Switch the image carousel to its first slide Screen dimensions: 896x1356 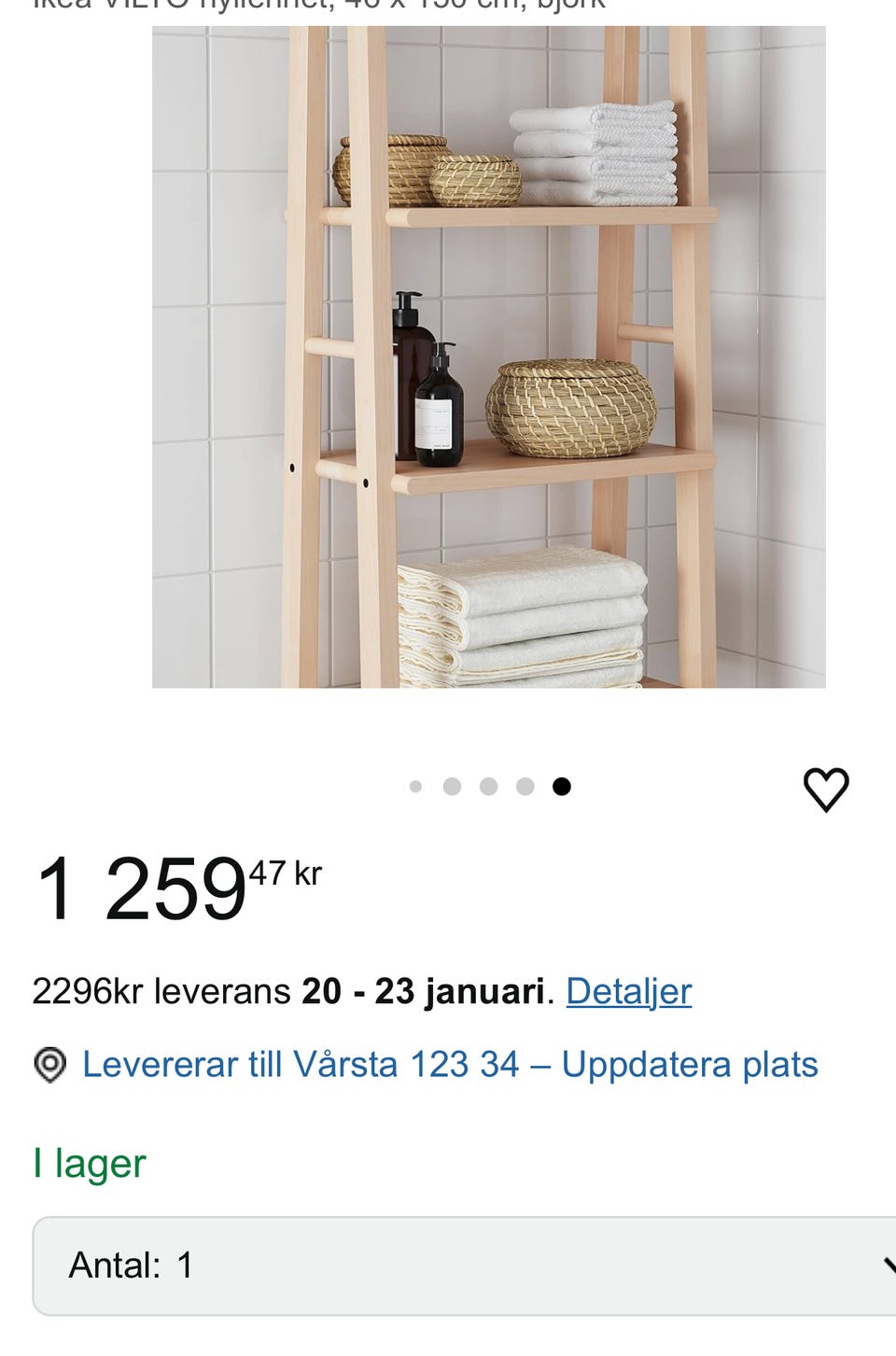click(x=416, y=787)
